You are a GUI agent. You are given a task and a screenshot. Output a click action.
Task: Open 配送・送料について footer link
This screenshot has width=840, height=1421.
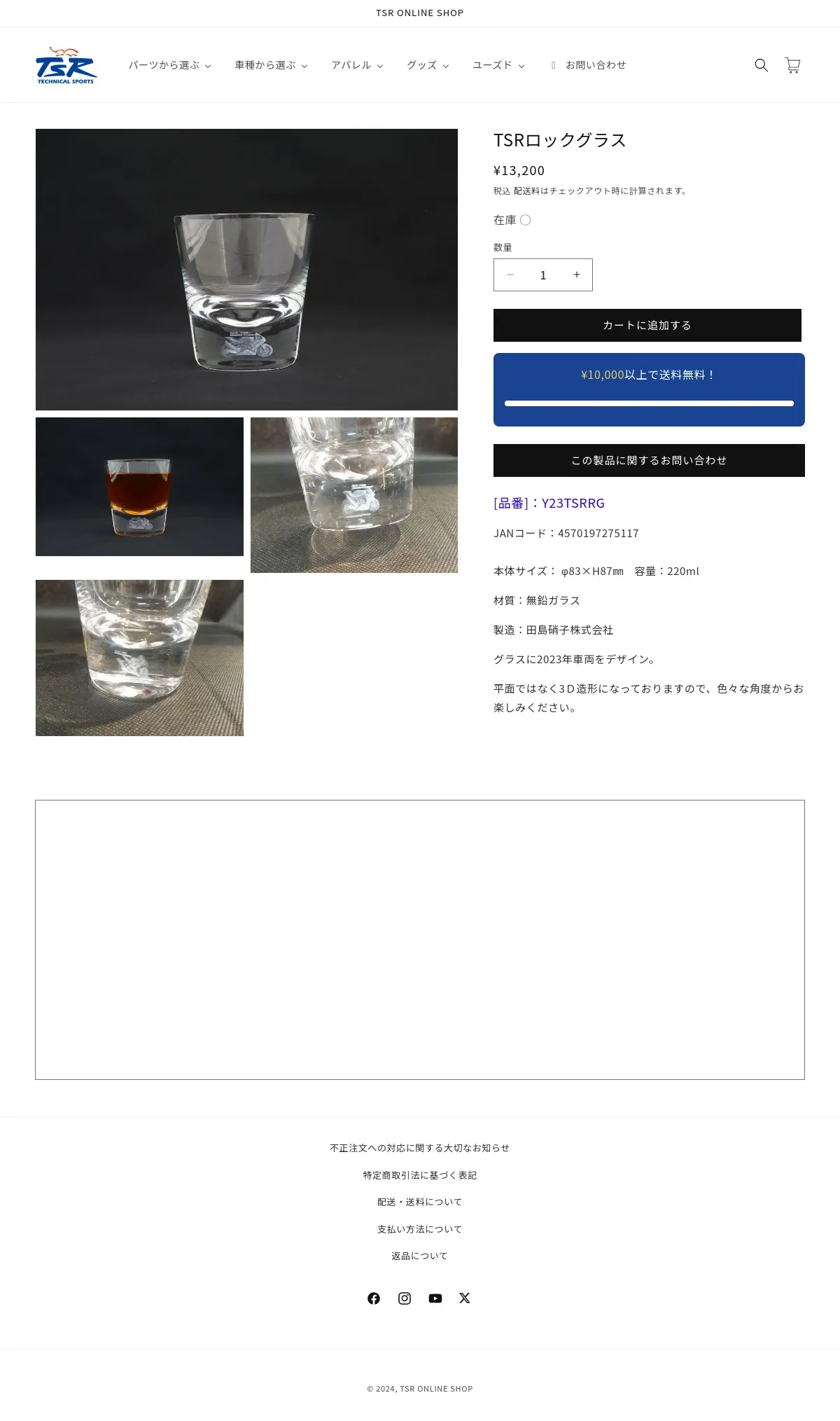[x=420, y=1202]
